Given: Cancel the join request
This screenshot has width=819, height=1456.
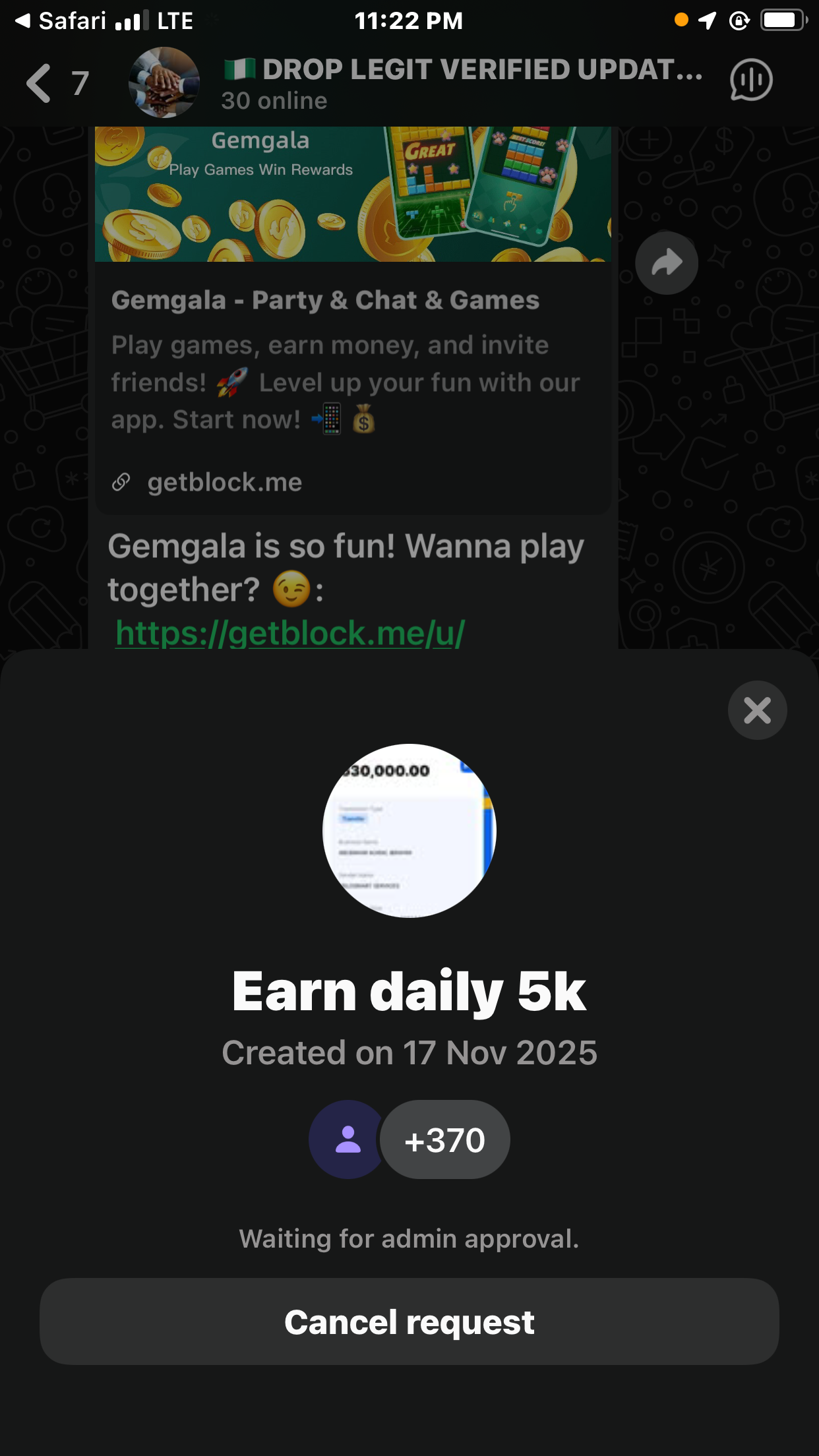Looking at the screenshot, I should click(409, 1321).
